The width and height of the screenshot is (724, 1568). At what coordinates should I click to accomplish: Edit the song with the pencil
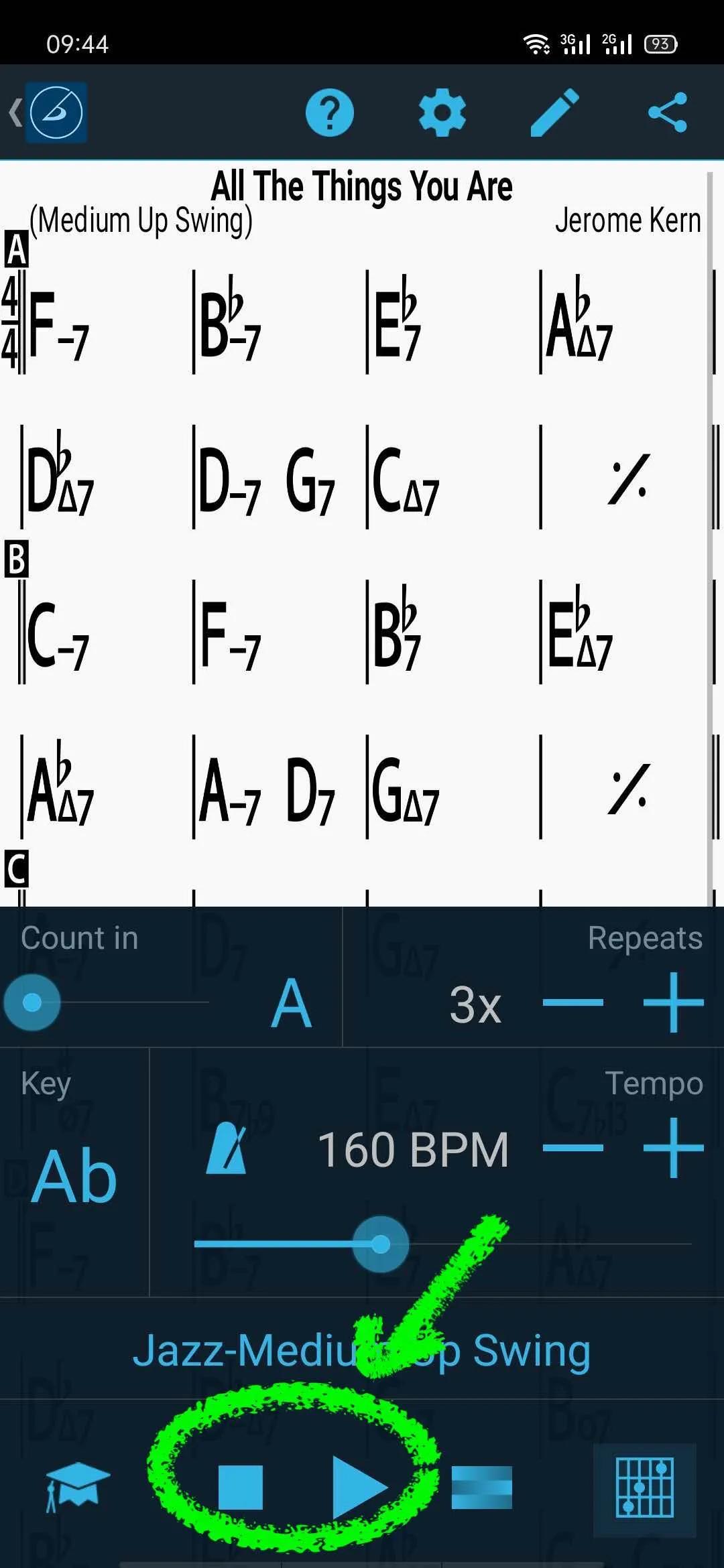tap(554, 113)
